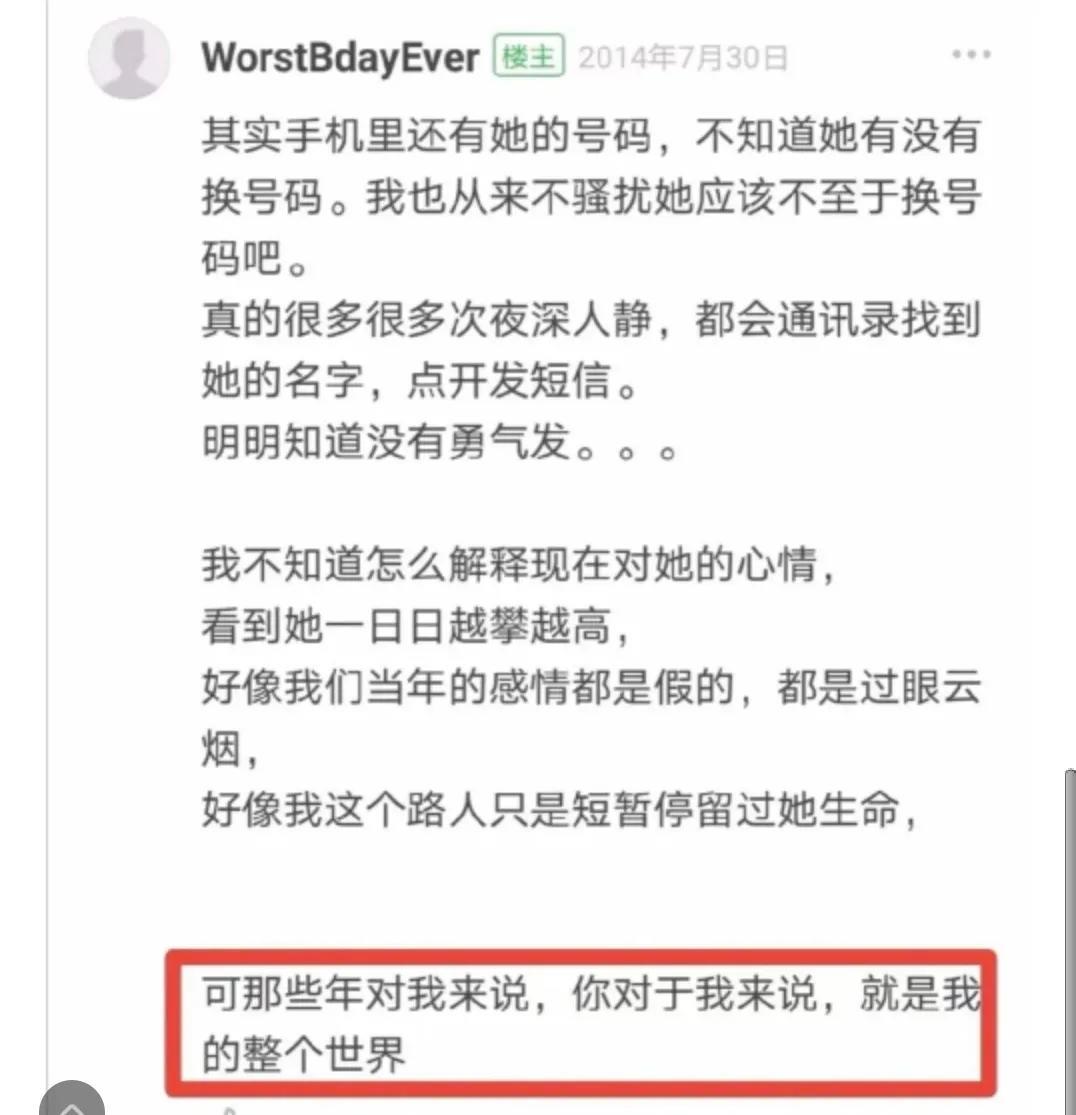
Task: Open the WorstBdayEver username link
Action: coord(340,57)
